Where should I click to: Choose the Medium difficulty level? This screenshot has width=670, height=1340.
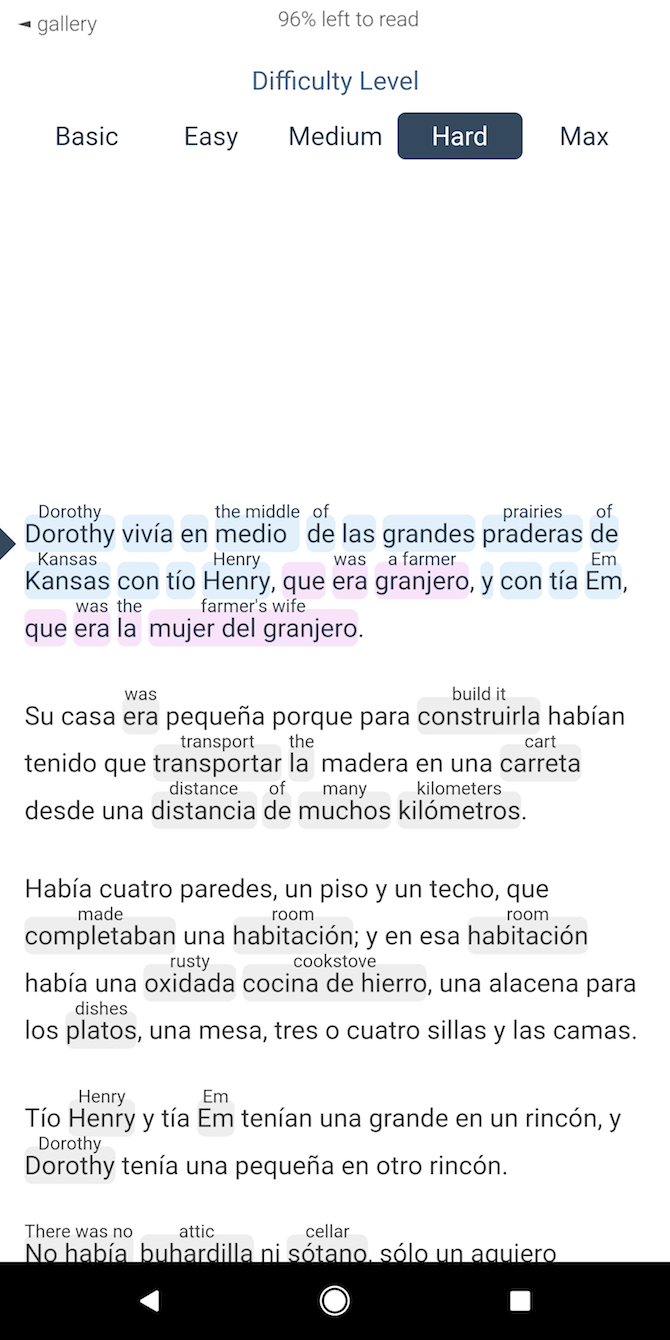tap(335, 137)
